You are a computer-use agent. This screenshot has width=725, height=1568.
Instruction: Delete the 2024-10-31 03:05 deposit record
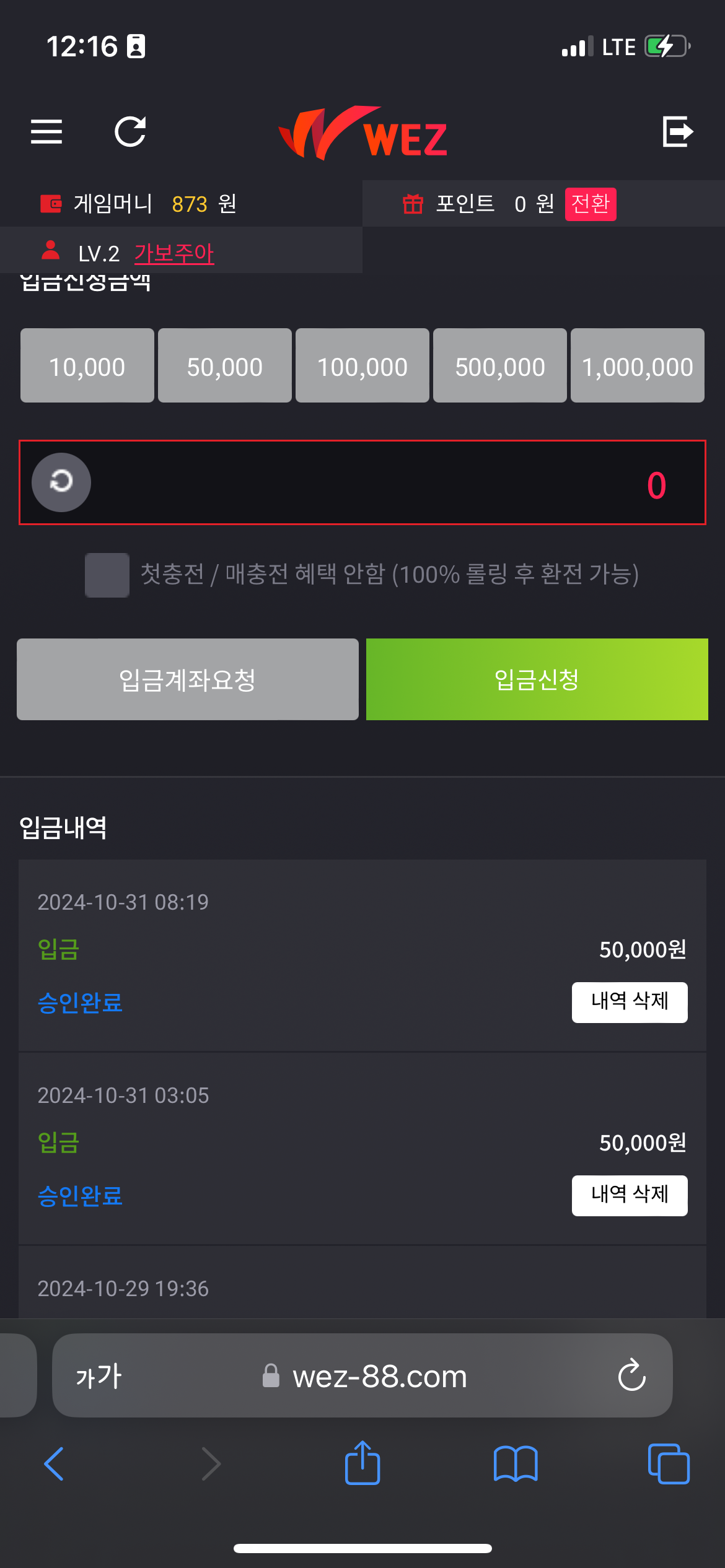click(629, 1195)
